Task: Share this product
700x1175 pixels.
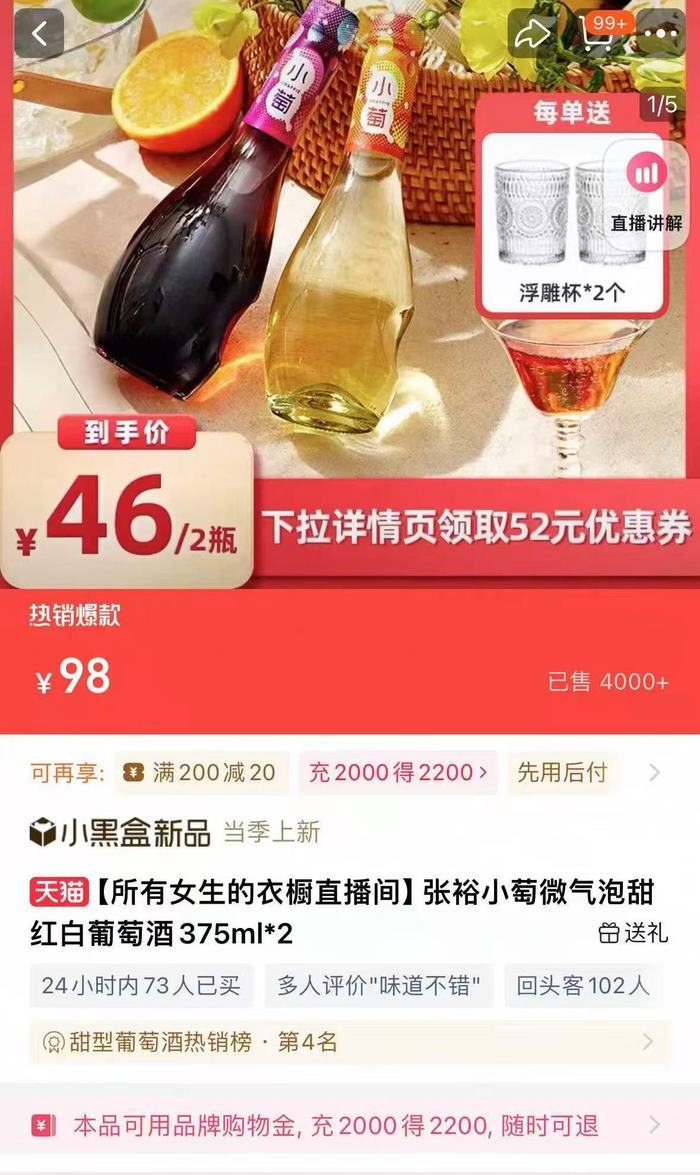Action: click(531, 33)
